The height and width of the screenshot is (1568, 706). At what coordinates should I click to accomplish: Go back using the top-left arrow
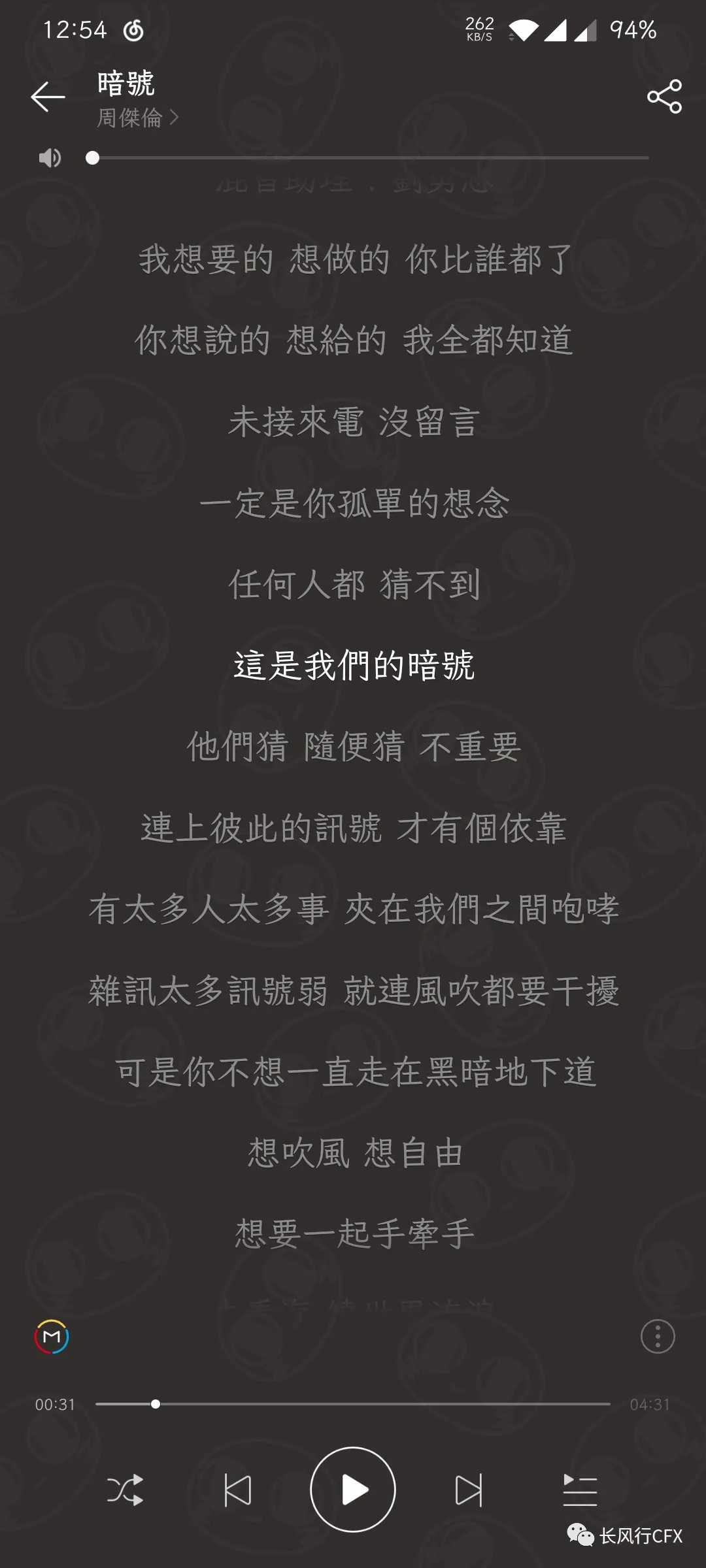click(48, 97)
